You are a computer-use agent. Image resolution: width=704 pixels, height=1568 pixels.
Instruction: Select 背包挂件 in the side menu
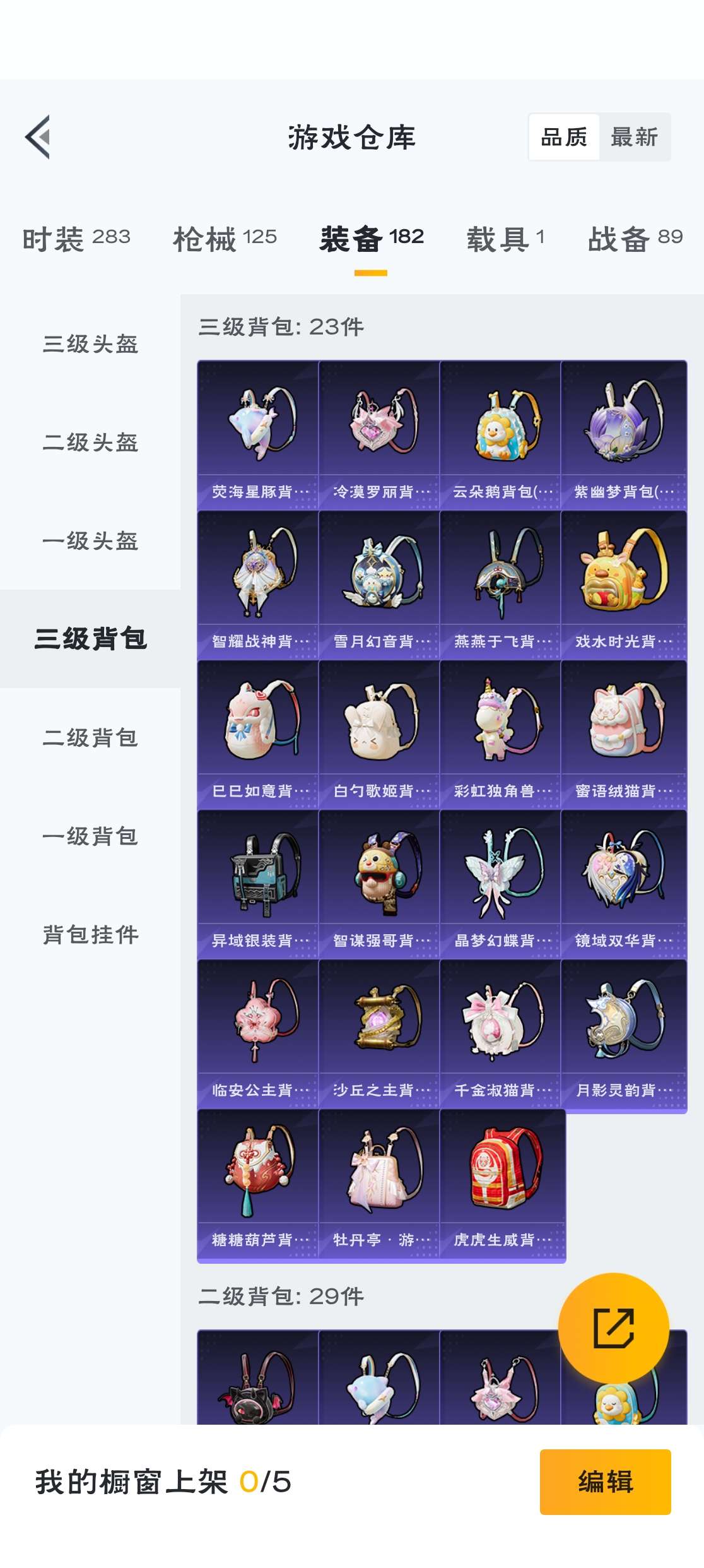click(90, 935)
